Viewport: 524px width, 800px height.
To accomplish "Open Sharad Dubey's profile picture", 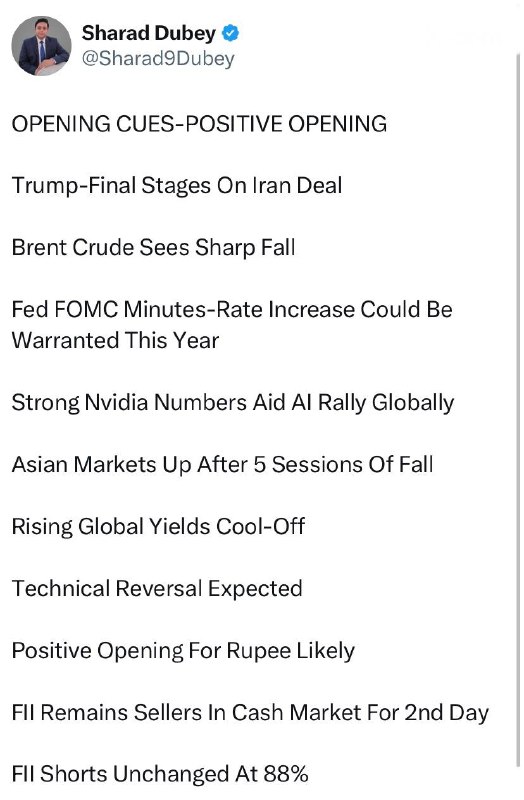I will [42, 45].
